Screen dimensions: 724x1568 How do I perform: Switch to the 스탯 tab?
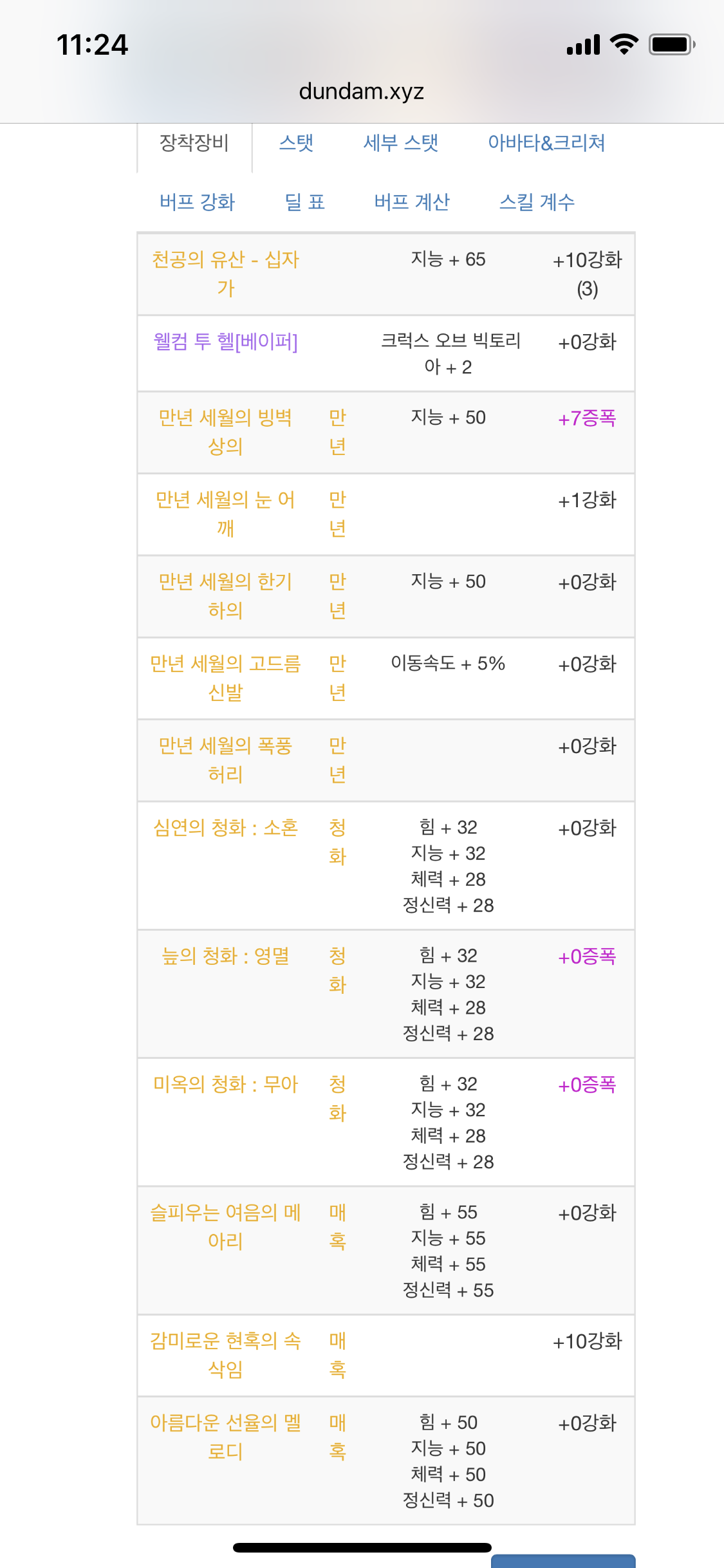[296, 143]
